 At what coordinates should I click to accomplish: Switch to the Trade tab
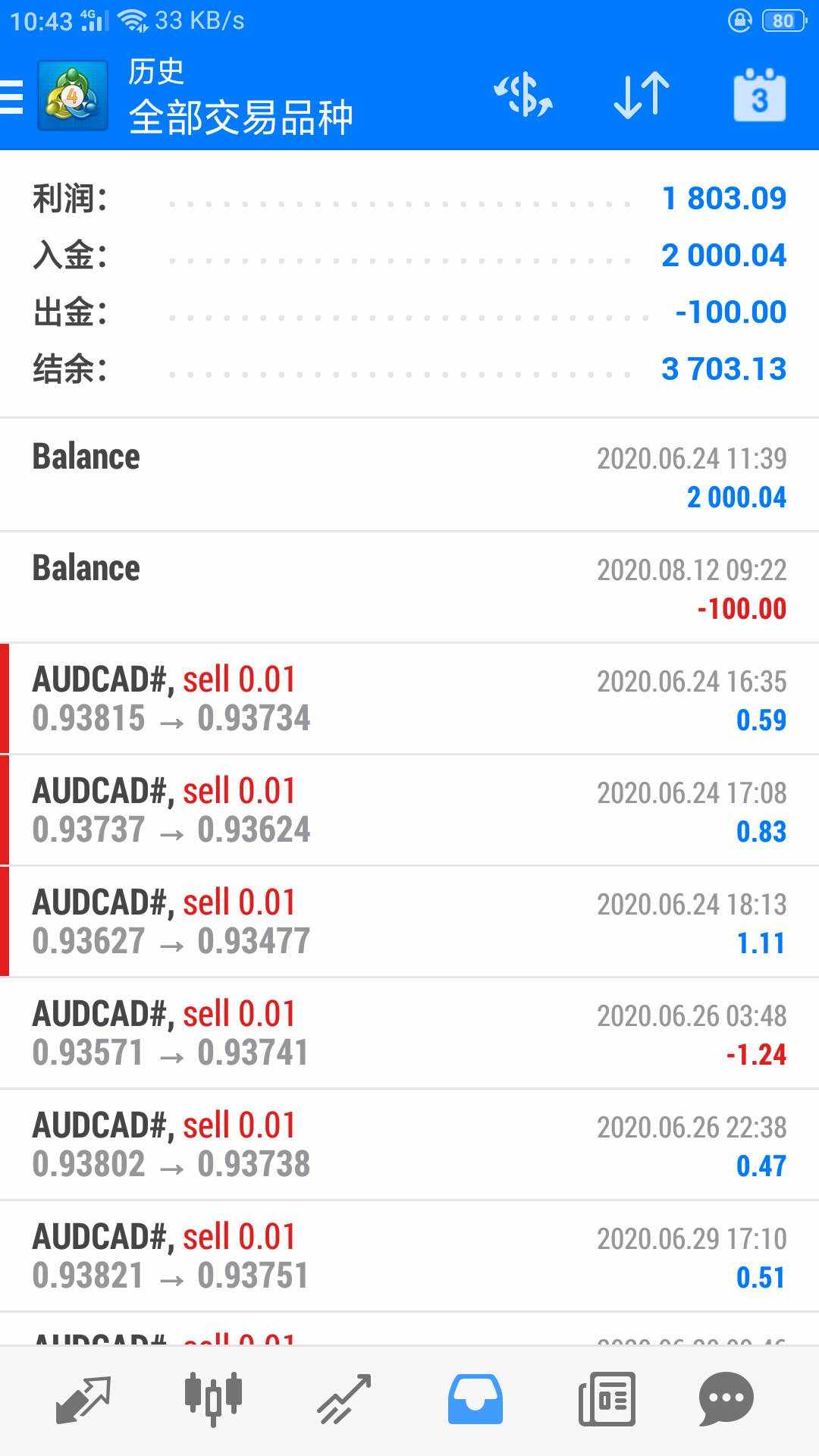click(344, 1399)
